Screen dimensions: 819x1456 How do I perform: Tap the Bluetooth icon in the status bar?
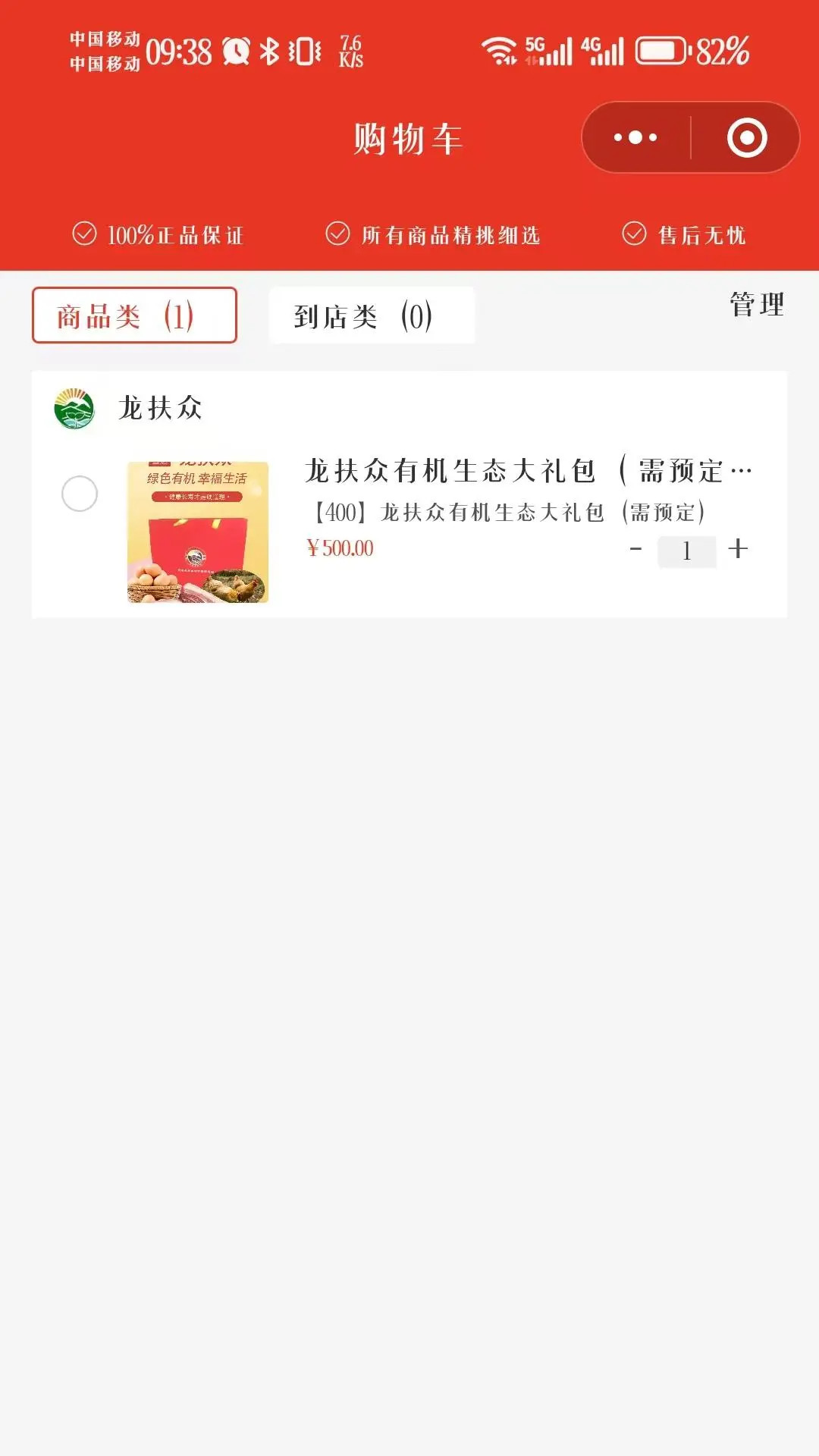(x=269, y=49)
